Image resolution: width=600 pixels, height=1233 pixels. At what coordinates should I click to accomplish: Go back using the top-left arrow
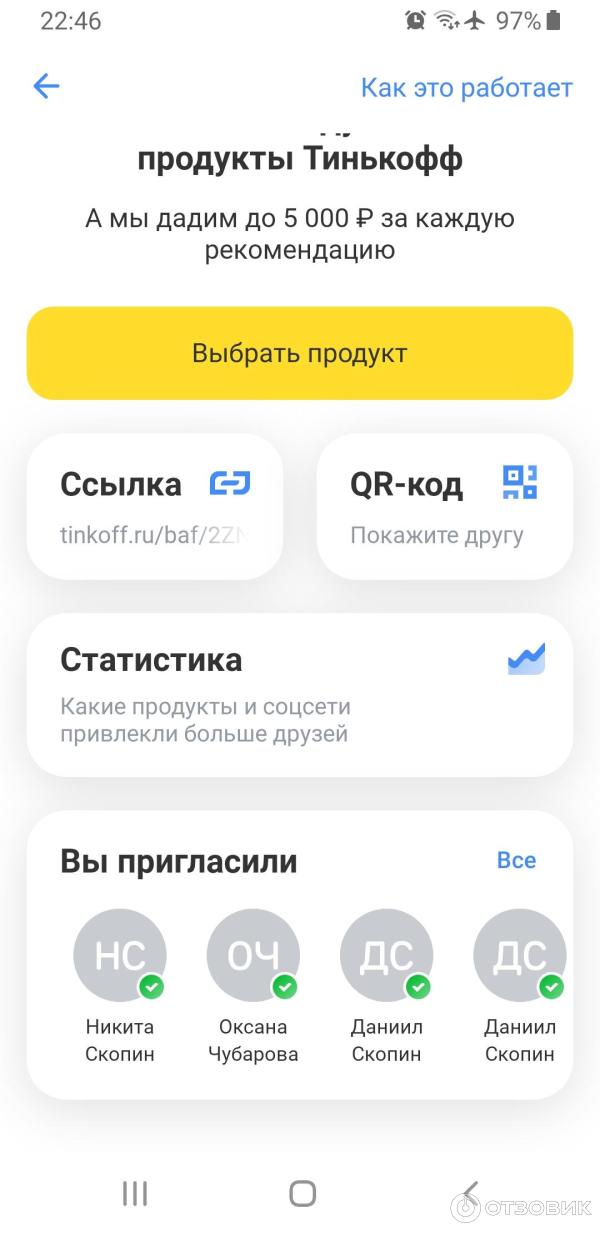pos(46,86)
